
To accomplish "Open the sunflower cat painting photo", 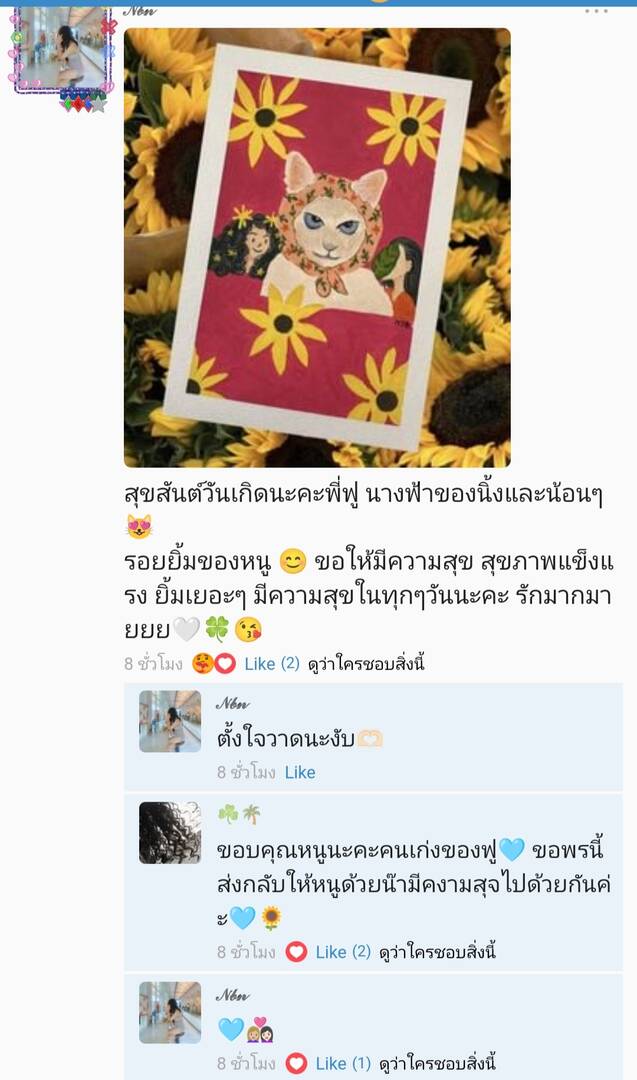I will coord(317,247).
